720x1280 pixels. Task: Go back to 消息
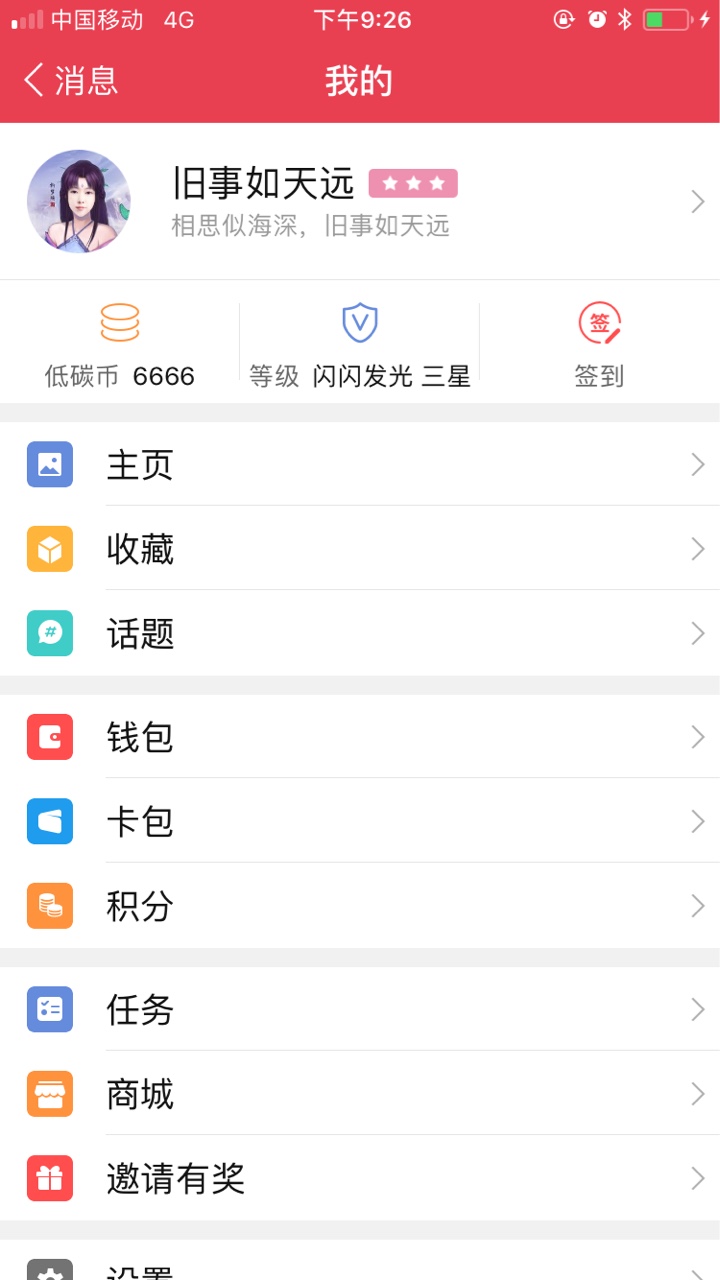[70, 81]
